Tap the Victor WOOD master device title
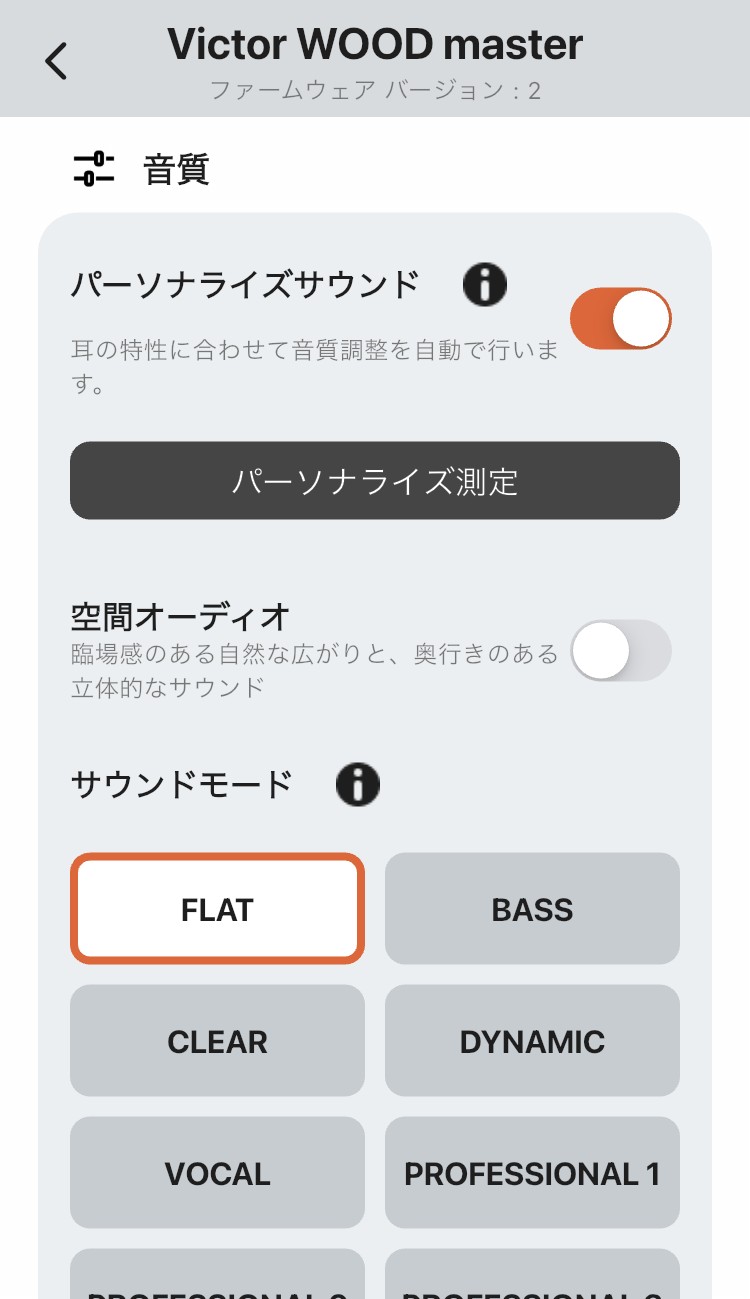The height and width of the screenshot is (1299, 750). pos(375,44)
